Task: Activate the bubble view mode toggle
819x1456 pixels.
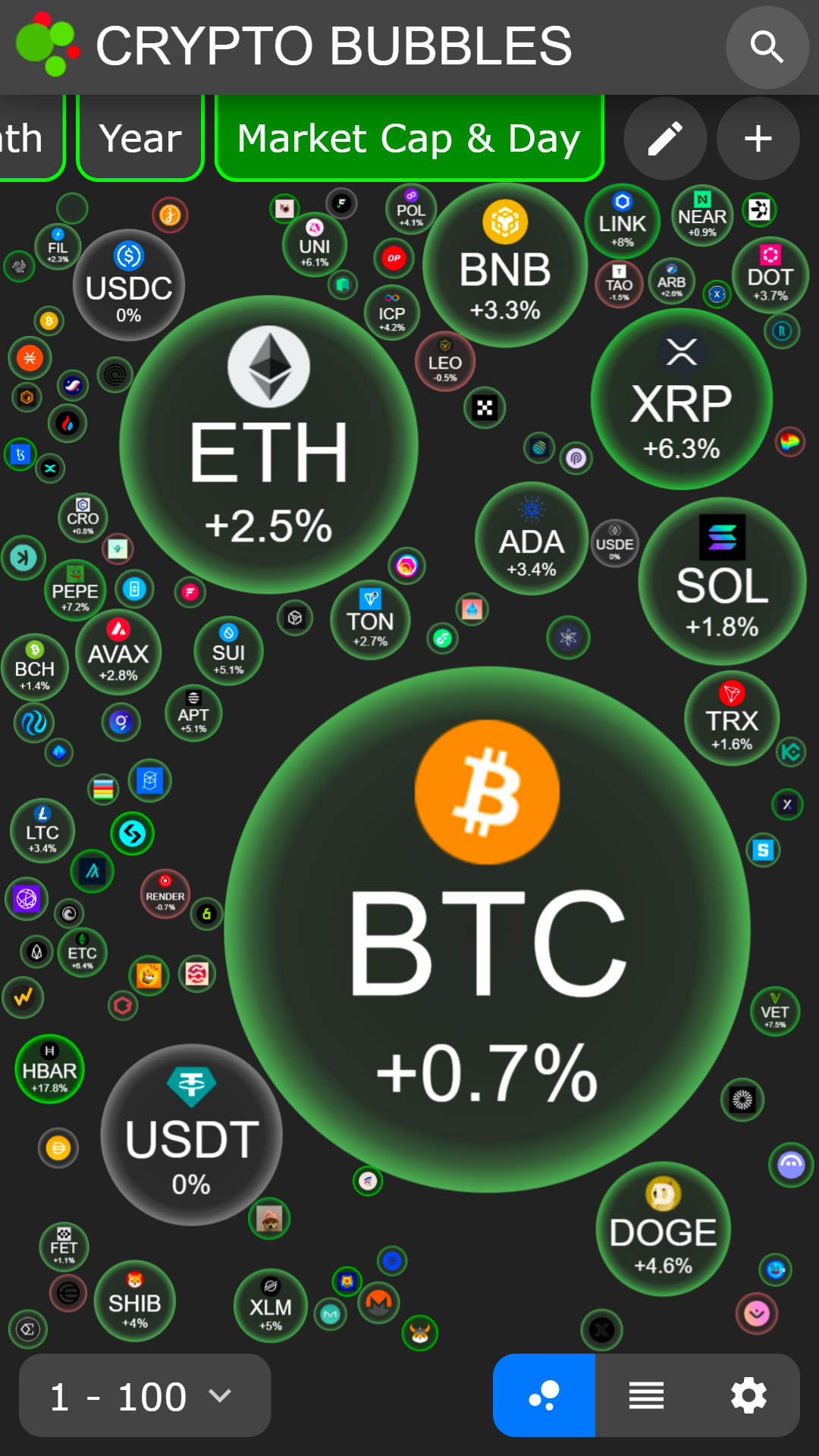Action: 544,1395
